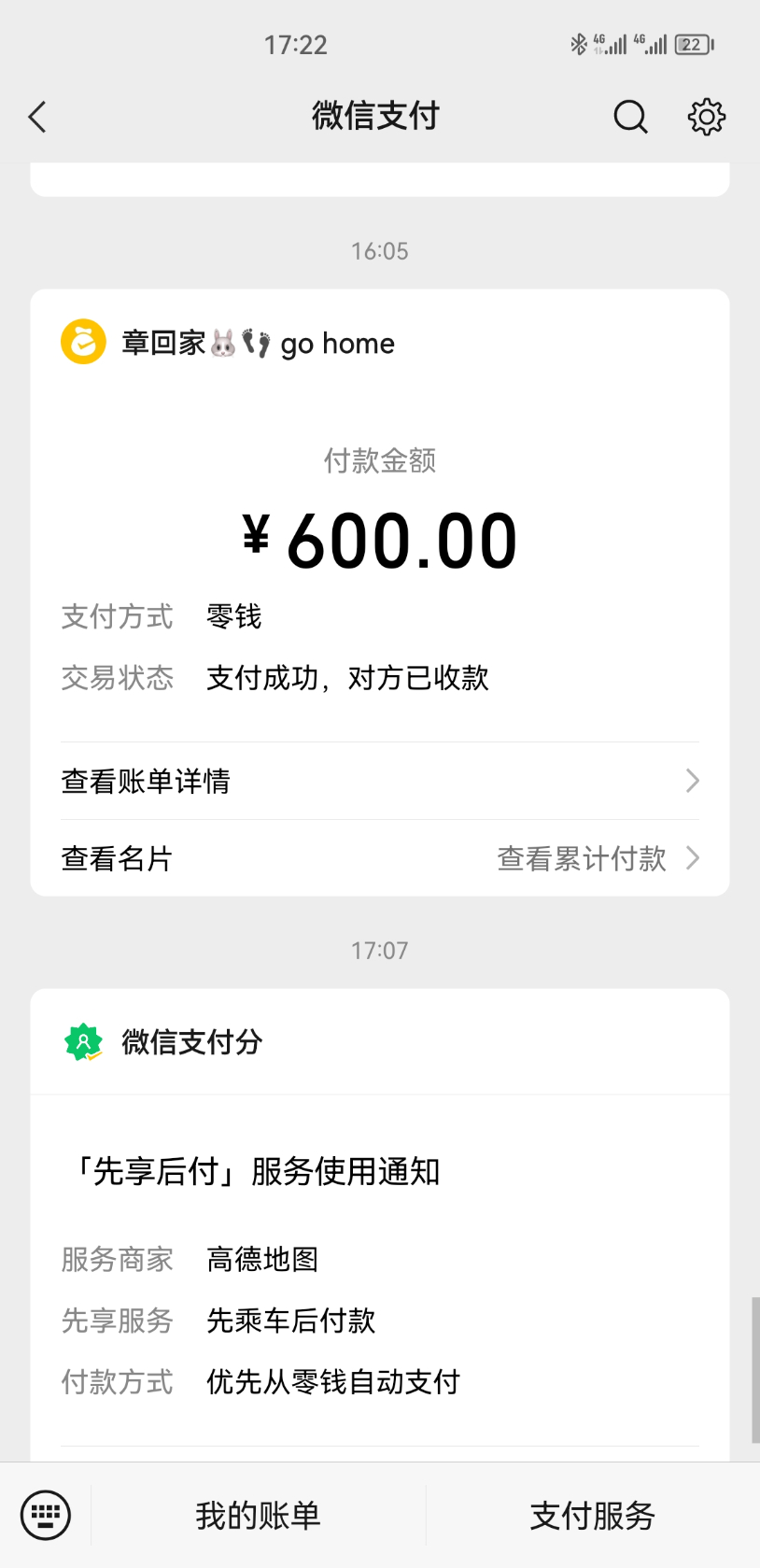The width and height of the screenshot is (760, 1568).
Task: Tap the 4G signal indicator icon
Action: pos(608,43)
